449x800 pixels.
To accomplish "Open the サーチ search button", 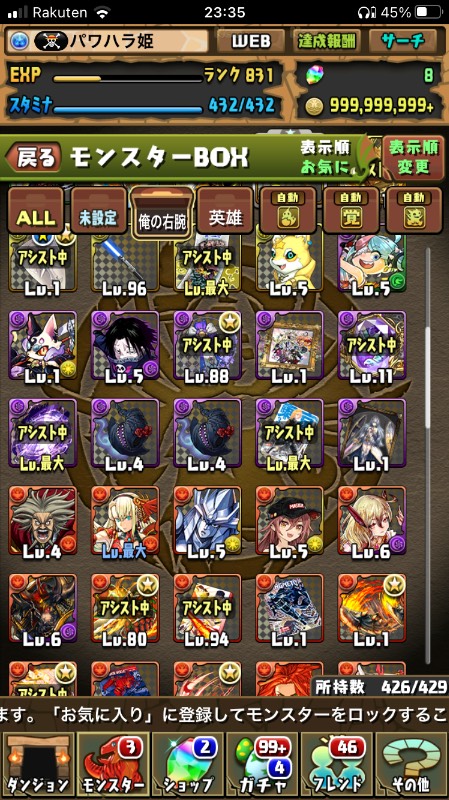I will coord(402,41).
